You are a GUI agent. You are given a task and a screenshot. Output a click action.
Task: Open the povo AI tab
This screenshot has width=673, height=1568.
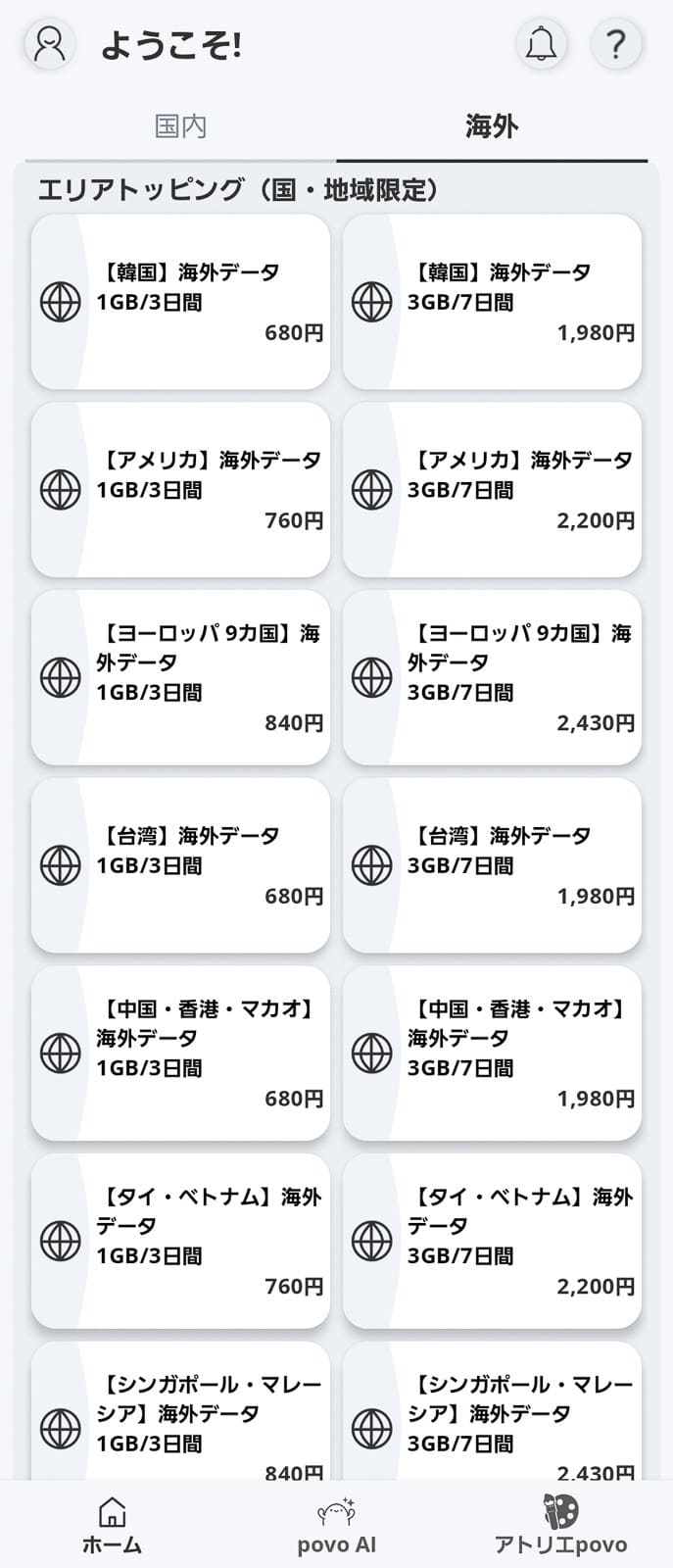point(336,1526)
